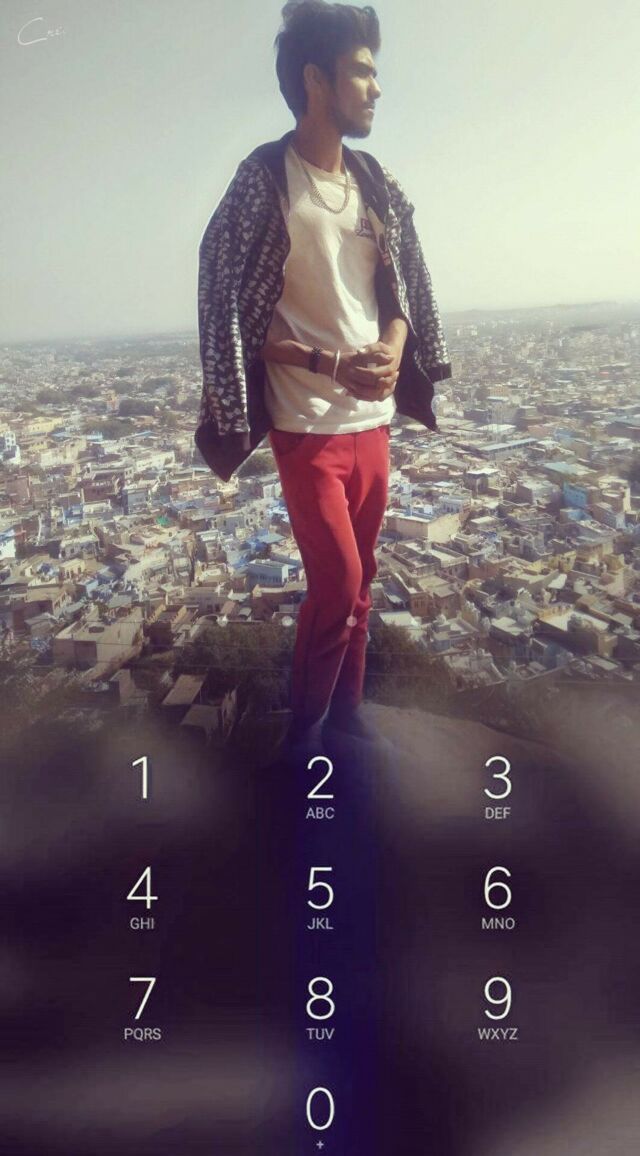Tap the 5 JKL key

[x=320, y=897]
